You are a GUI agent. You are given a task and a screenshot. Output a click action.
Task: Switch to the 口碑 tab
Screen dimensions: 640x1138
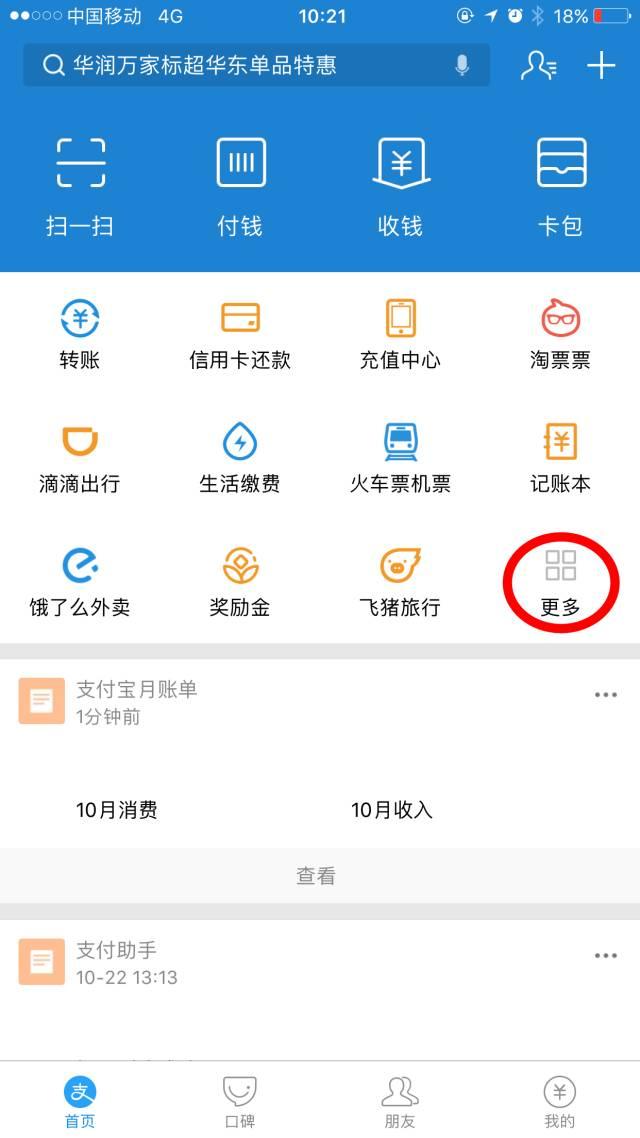(x=240, y=1101)
